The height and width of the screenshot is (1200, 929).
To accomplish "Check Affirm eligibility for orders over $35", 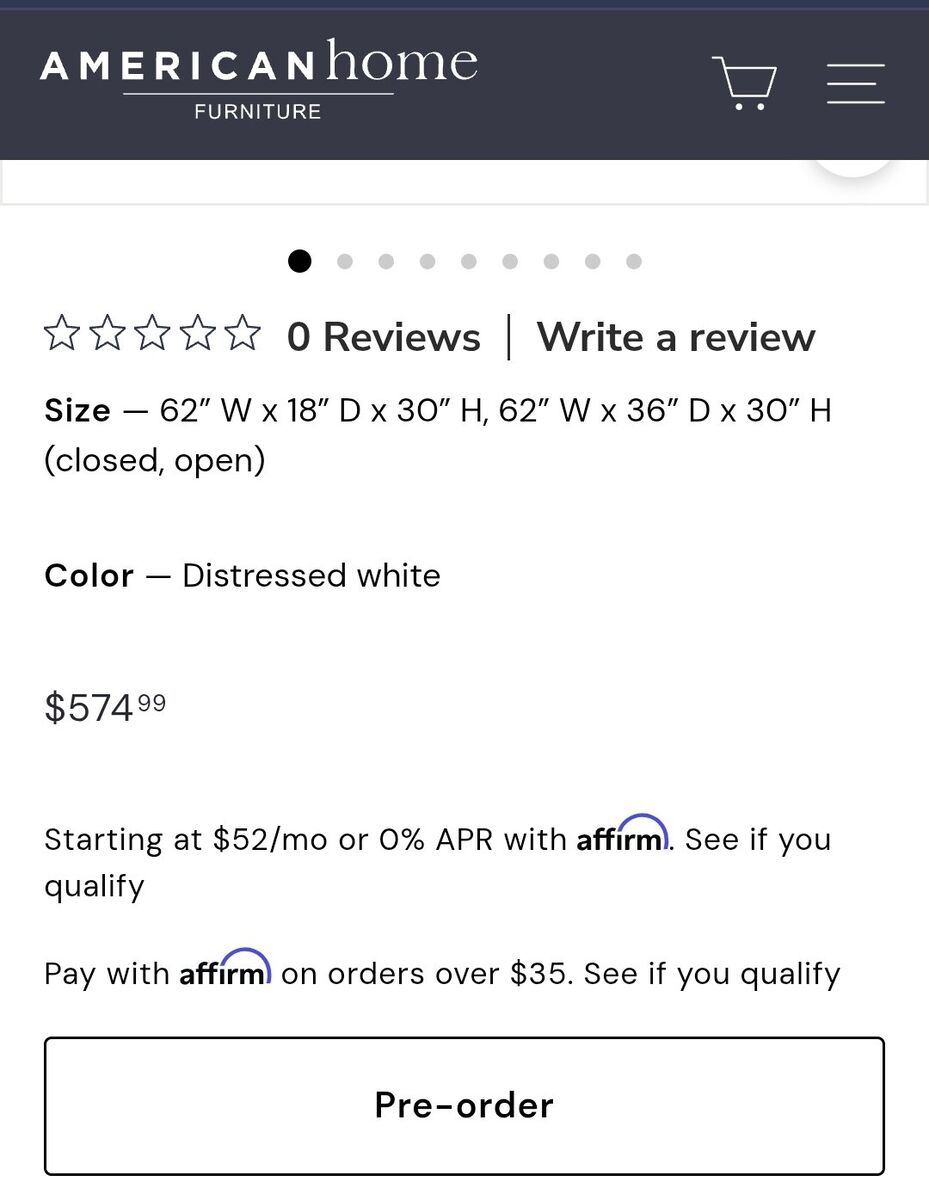I will pos(711,973).
